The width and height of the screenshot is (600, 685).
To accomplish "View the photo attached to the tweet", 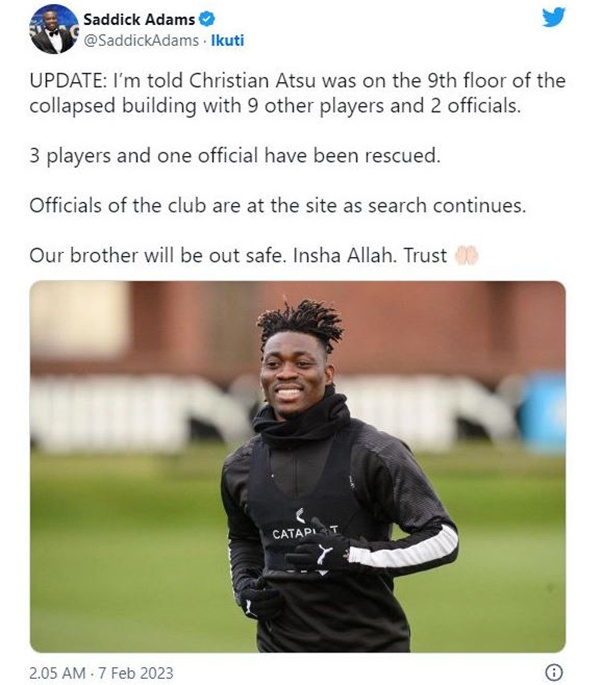I will point(297,466).
